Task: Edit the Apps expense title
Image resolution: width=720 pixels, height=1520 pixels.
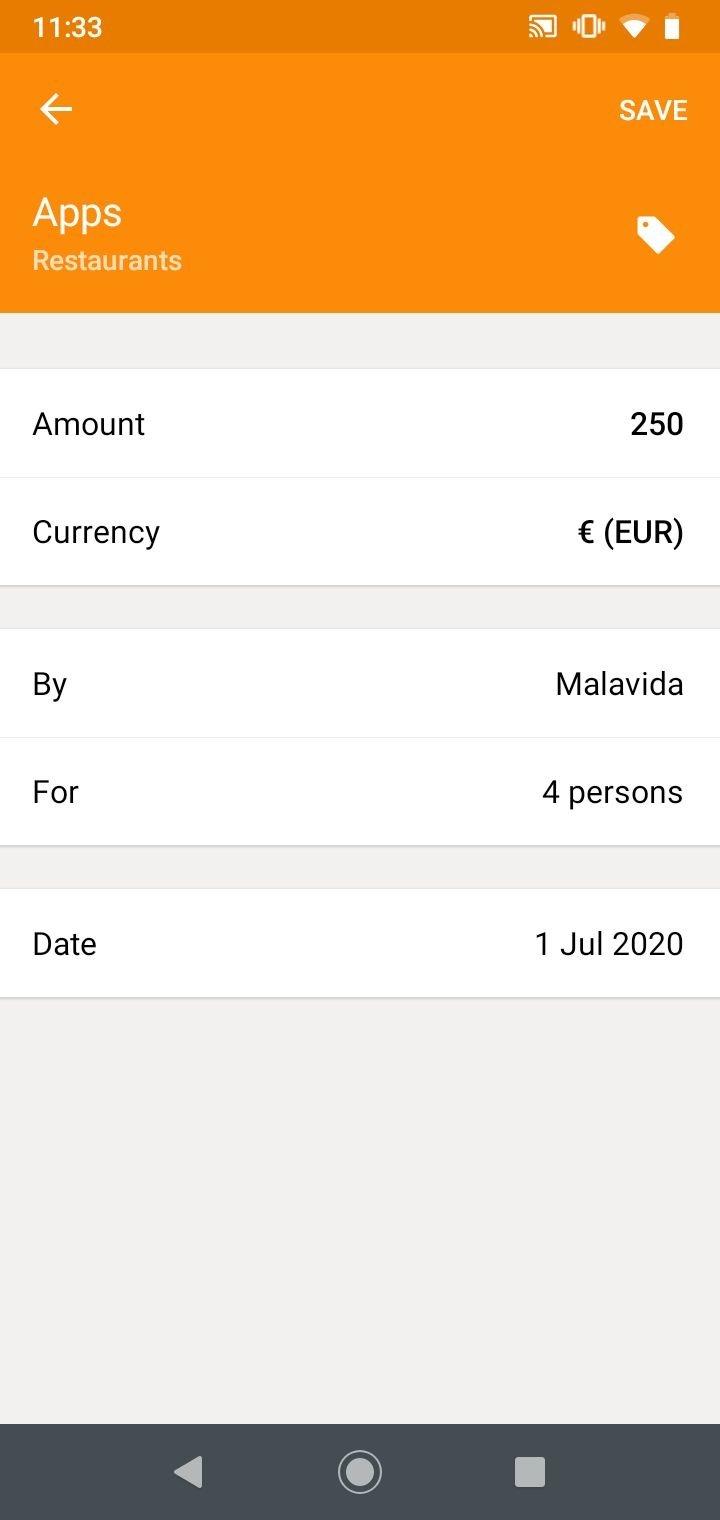Action: [77, 212]
